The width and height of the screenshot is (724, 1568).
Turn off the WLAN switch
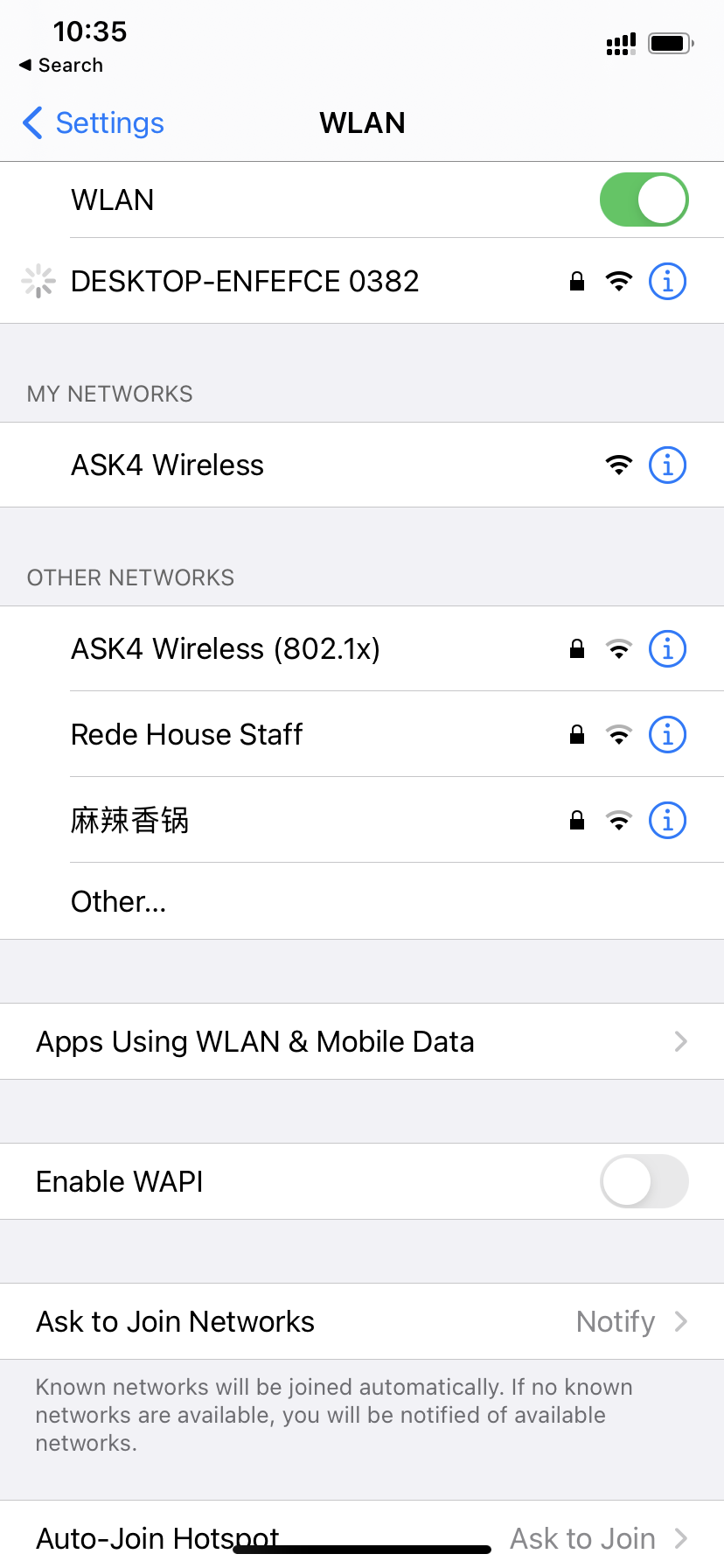pos(644,199)
